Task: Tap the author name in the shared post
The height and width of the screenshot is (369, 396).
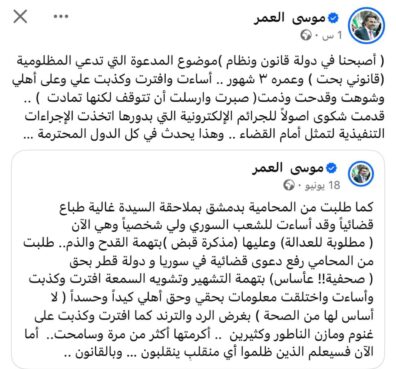Action: click(x=288, y=169)
